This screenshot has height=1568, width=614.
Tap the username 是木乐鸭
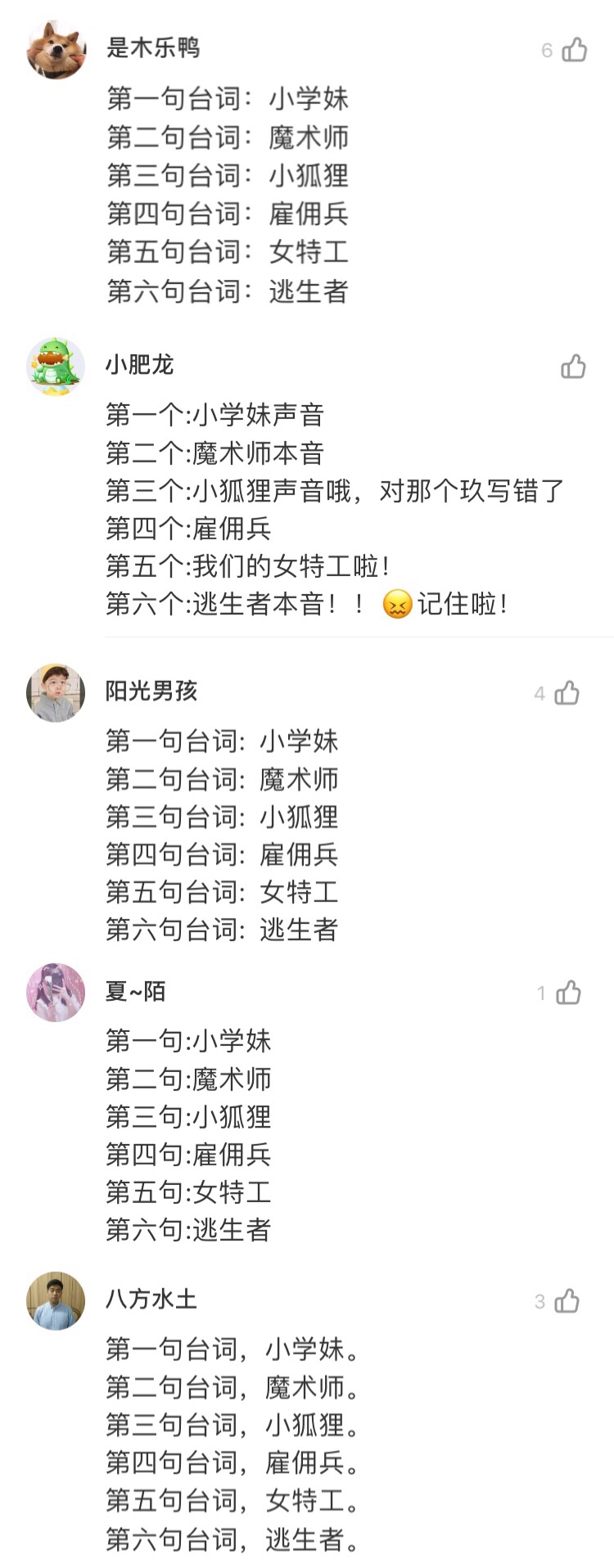coord(153,47)
